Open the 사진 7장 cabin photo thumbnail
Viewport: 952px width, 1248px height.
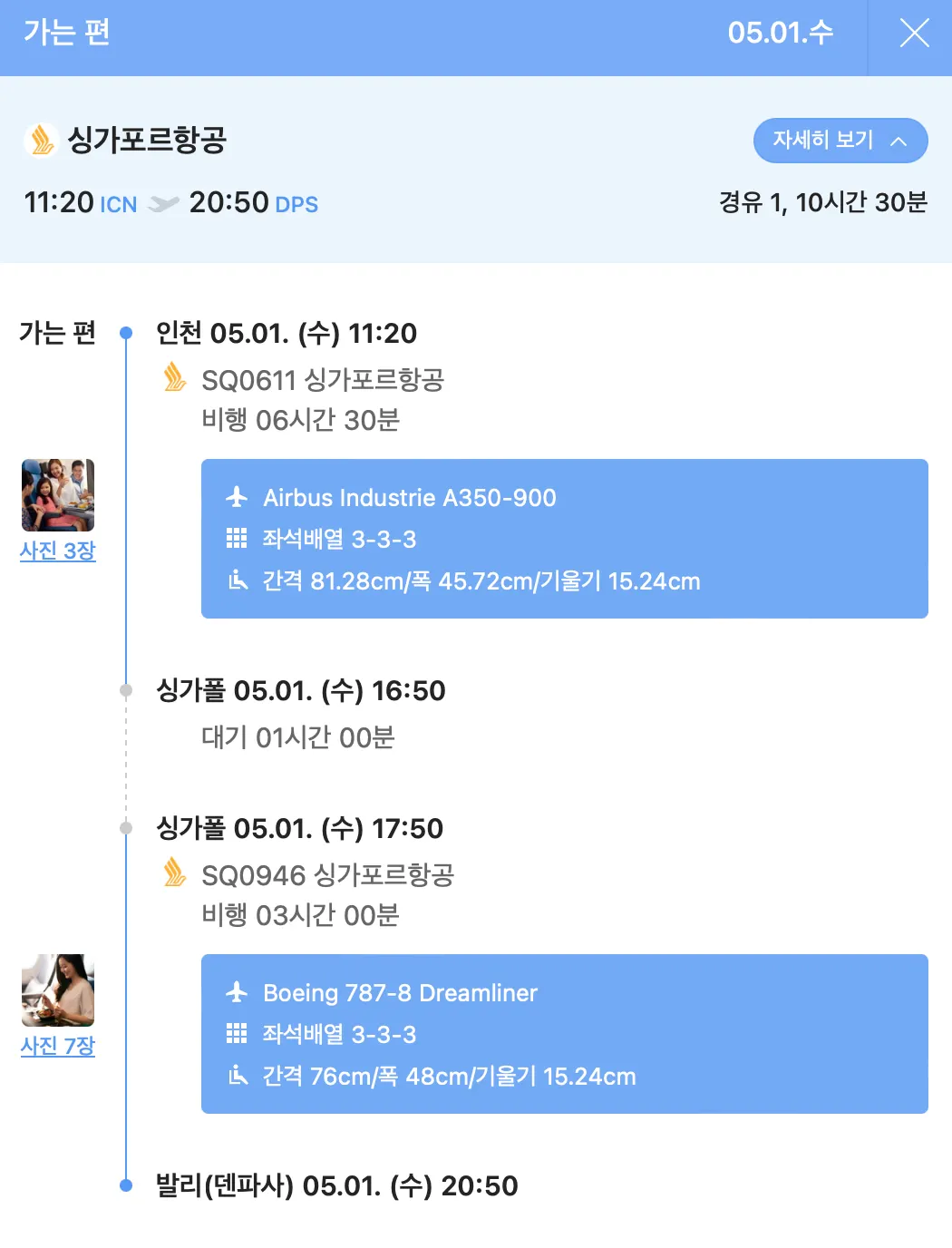[x=58, y=990]
